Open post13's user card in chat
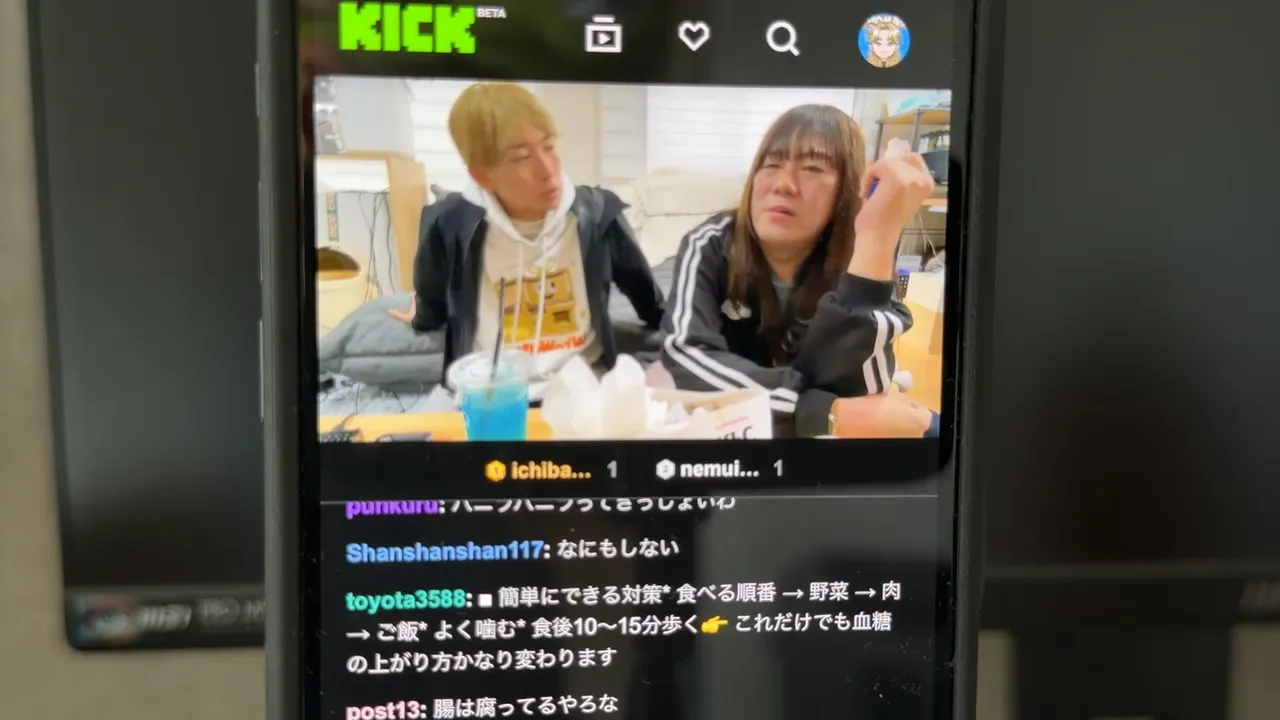1280x720 pixels. (385, 710)
